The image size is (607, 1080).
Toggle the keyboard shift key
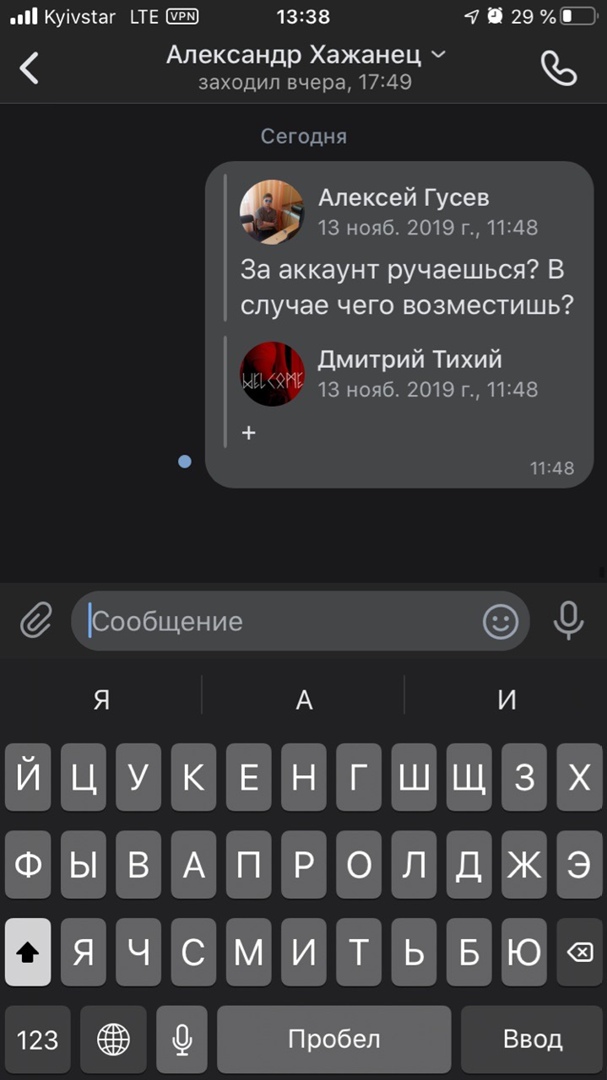pos(28,952)
